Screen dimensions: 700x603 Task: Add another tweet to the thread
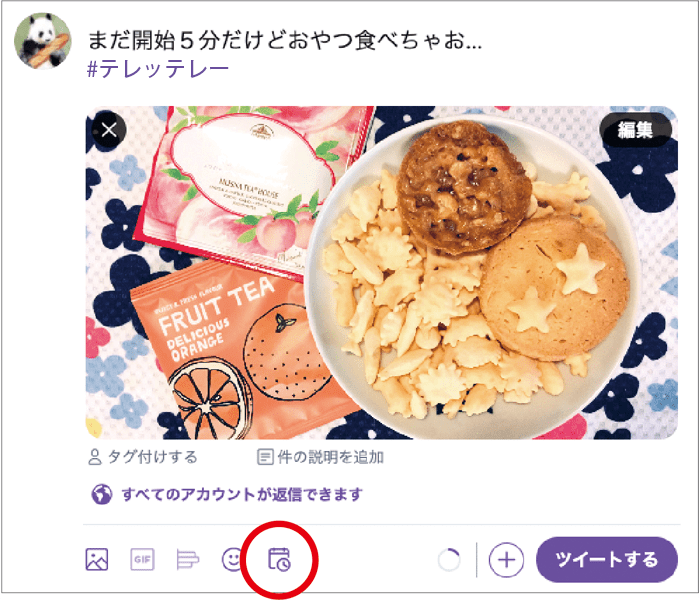[506, 560]
